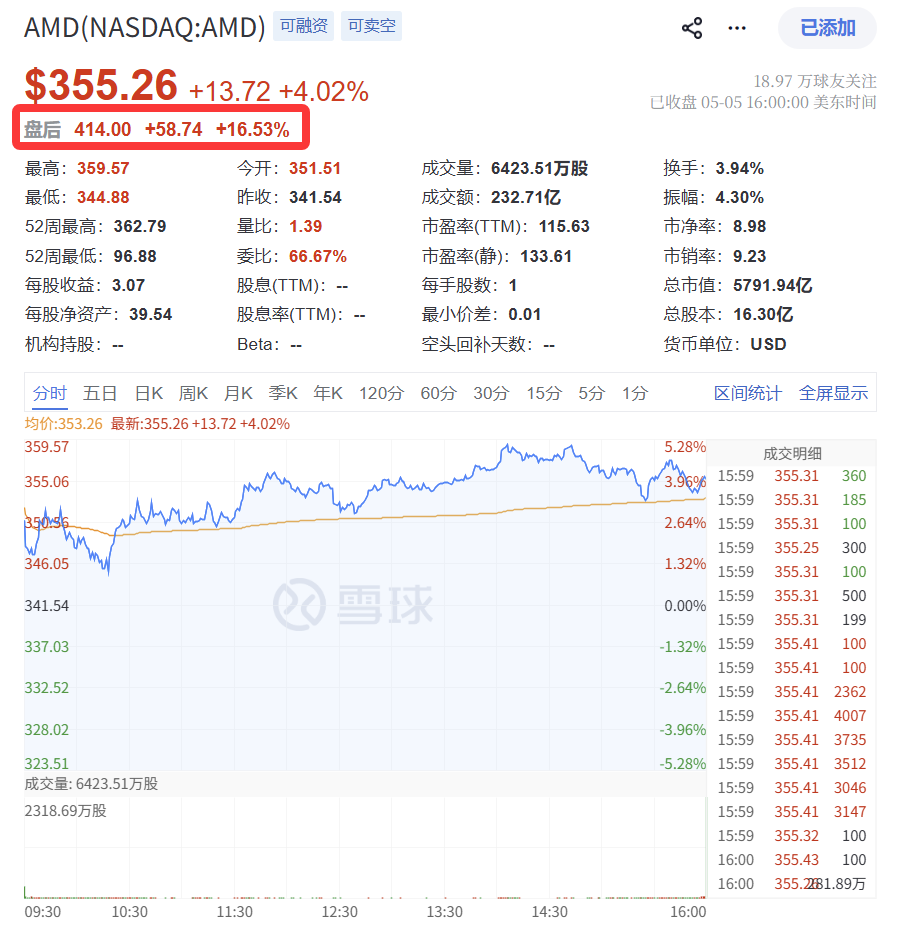Viewport: 908px width, 938px height.
Task: Open the three-dot overflow menu
Action: tap(736, 28)
